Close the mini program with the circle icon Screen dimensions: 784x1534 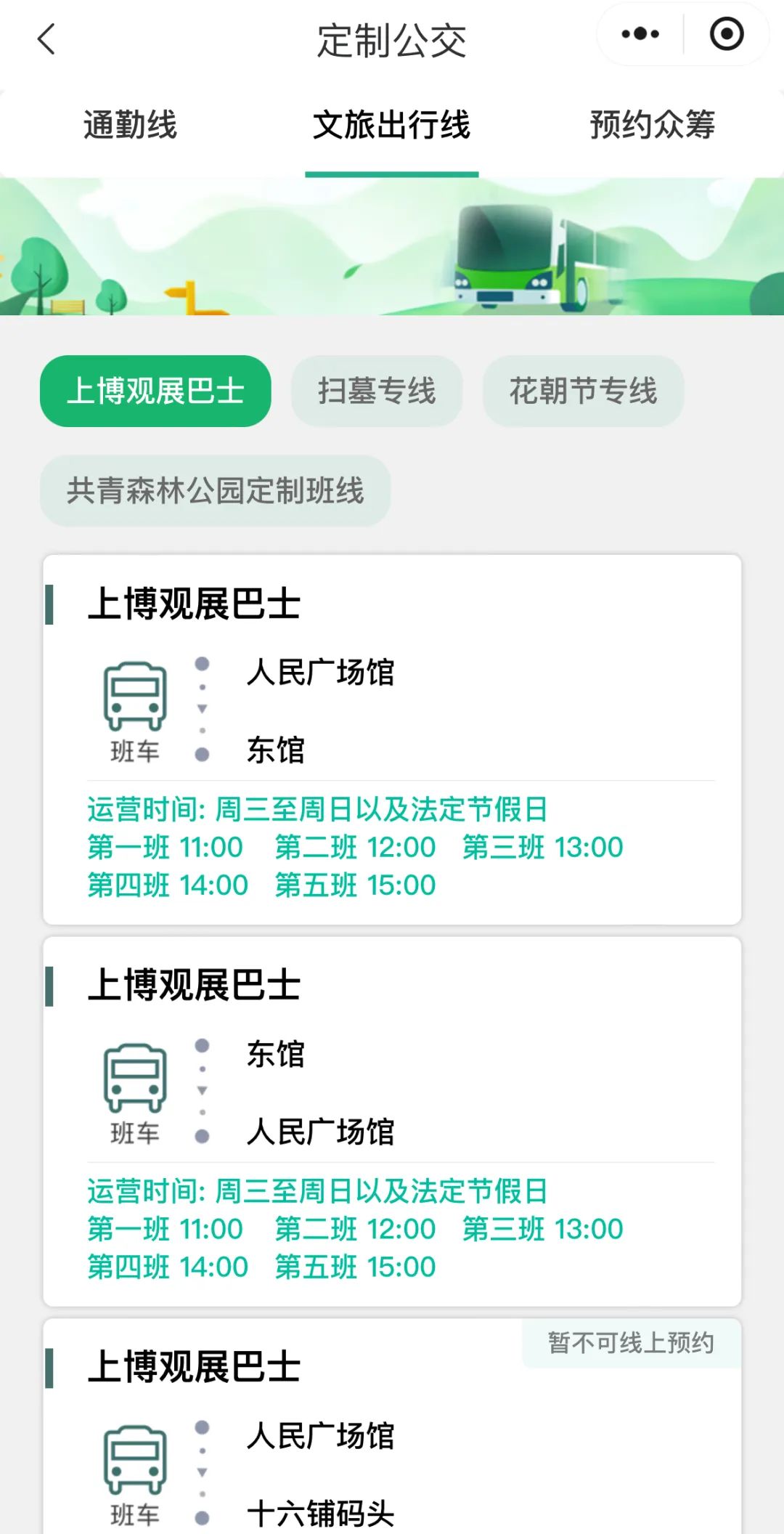tap(726, 34)
